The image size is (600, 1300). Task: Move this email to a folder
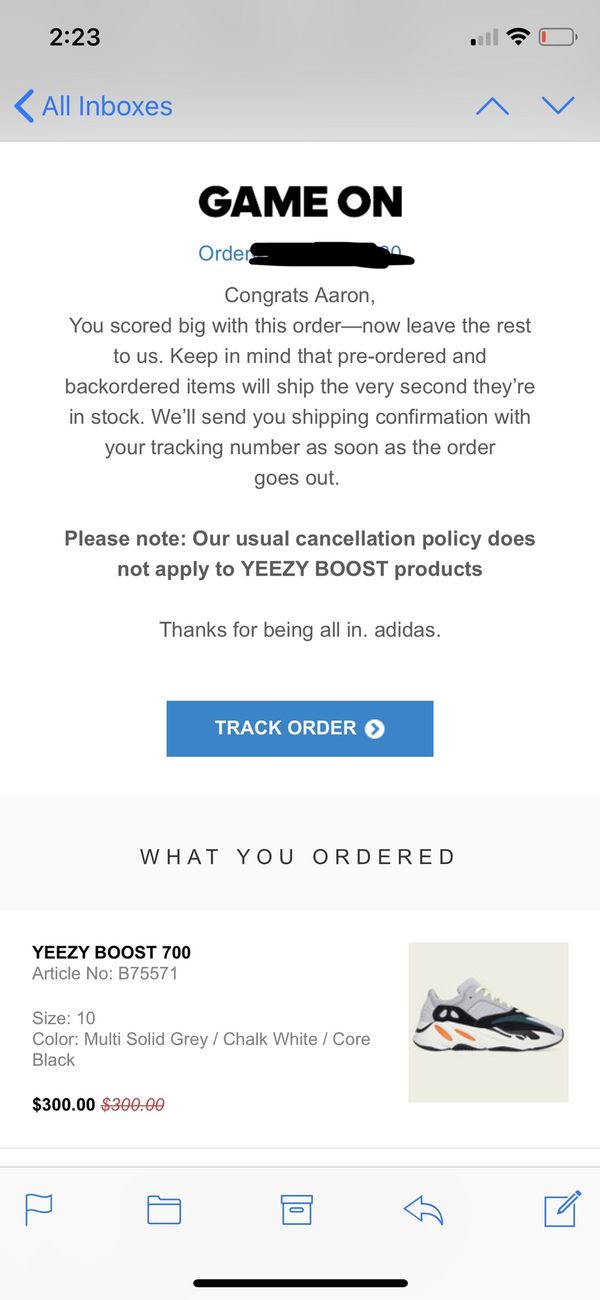point(164,1210)
